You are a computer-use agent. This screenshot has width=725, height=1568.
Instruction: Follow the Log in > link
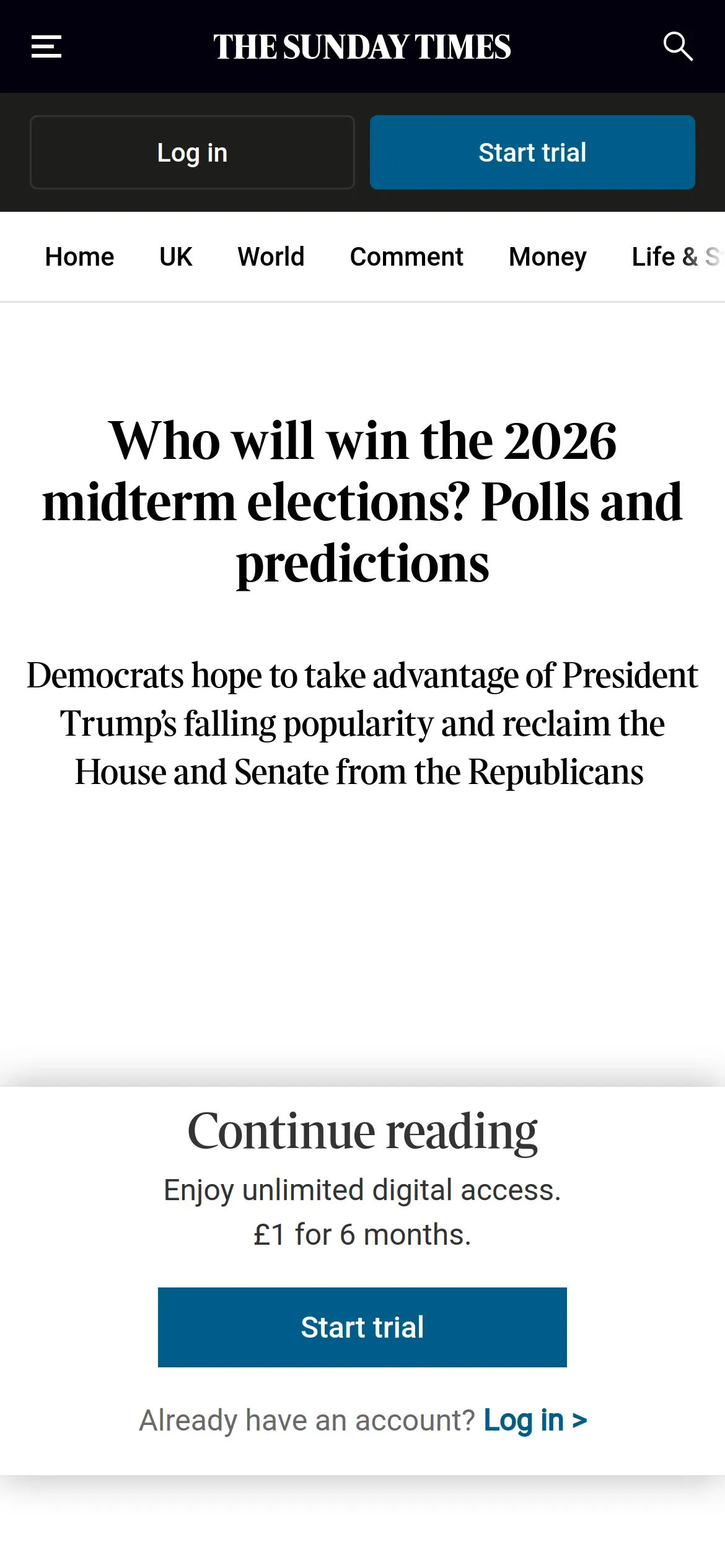coord(535,1420)
